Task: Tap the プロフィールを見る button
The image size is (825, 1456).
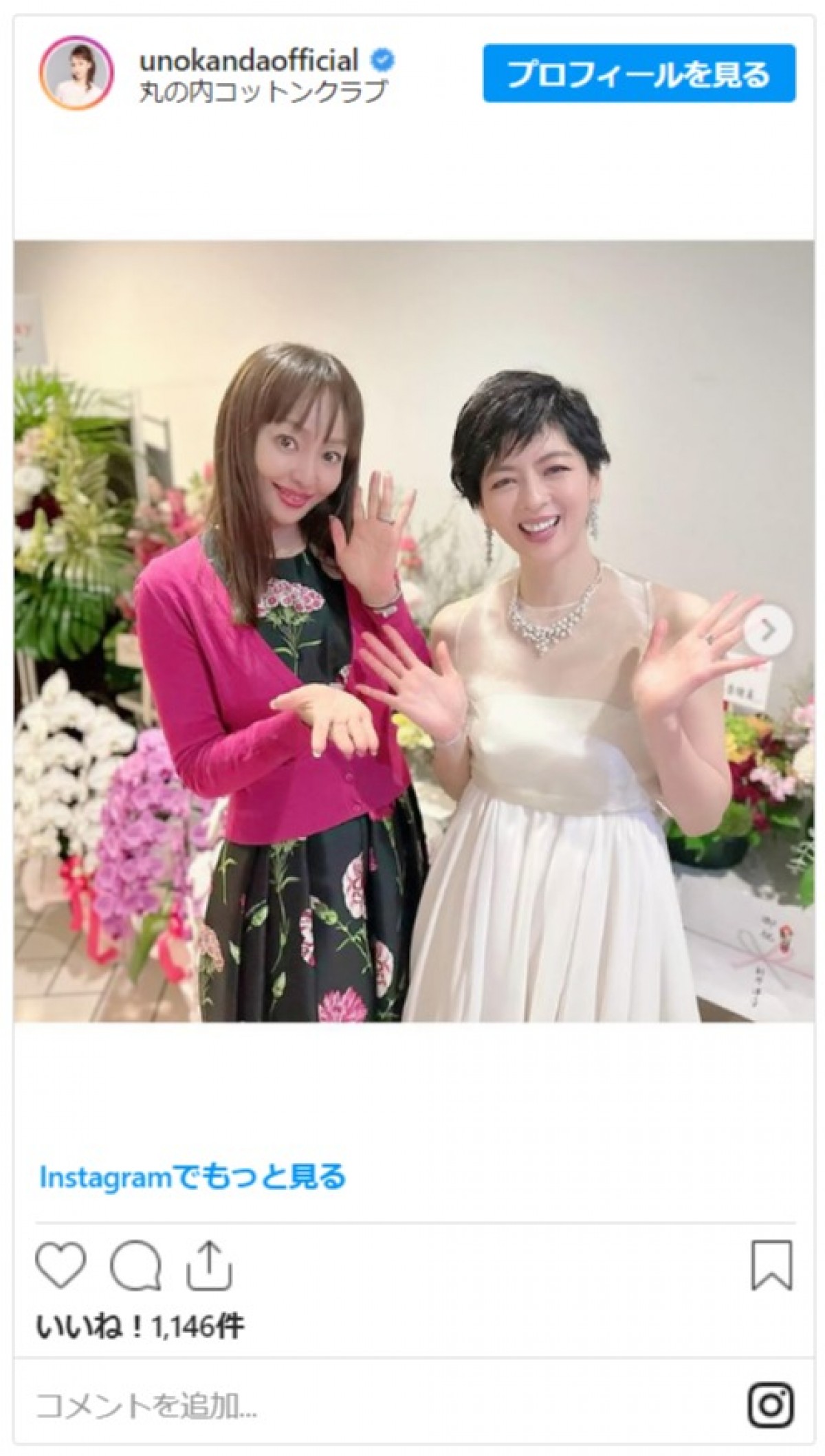Action: pyautogui.click(x=639, y=74)
